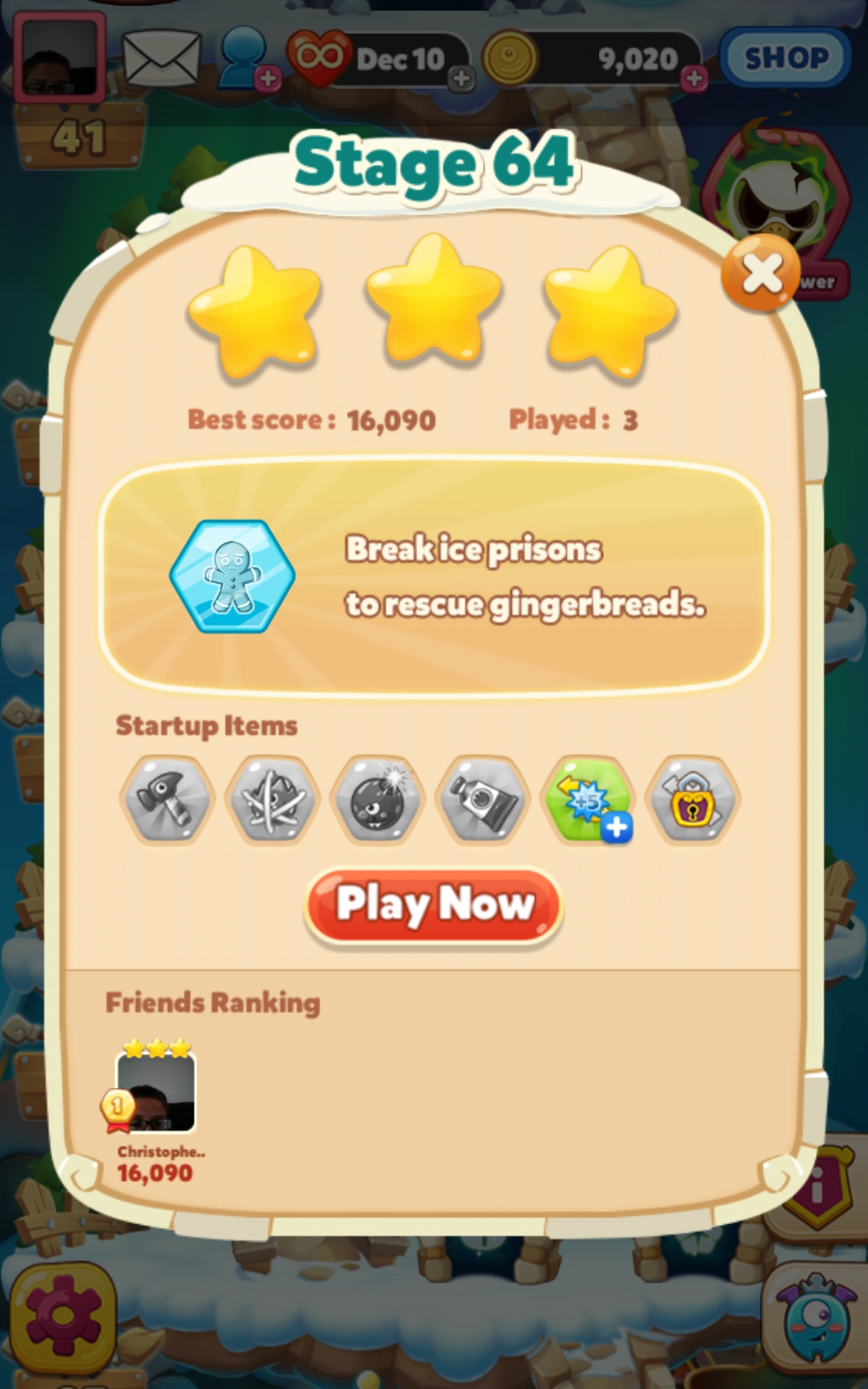Add the +5 moves startup item
Screen dimensions: 868x1389
(589, 800)
